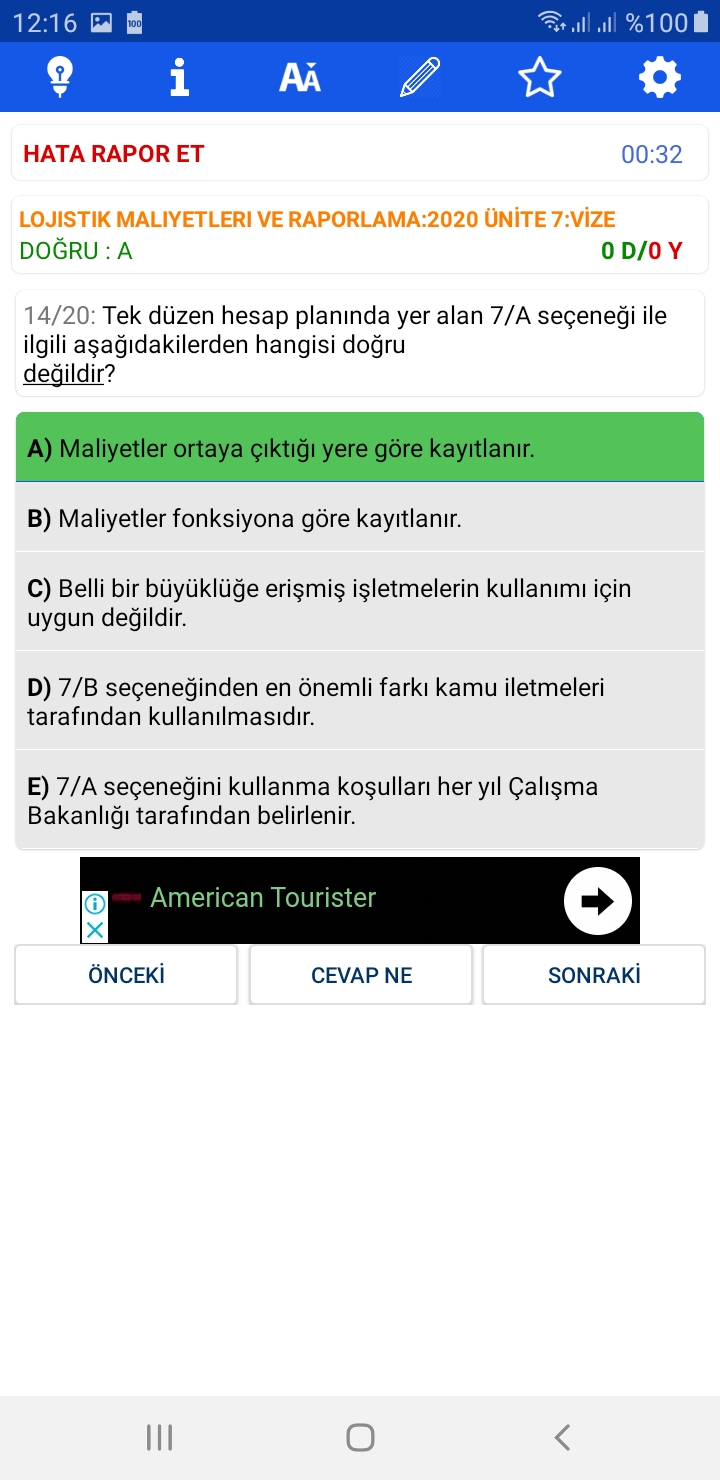Change the text size with the AA icon
The height and width of the screenshot is (1480, 720).
click(x=300, y=77)
